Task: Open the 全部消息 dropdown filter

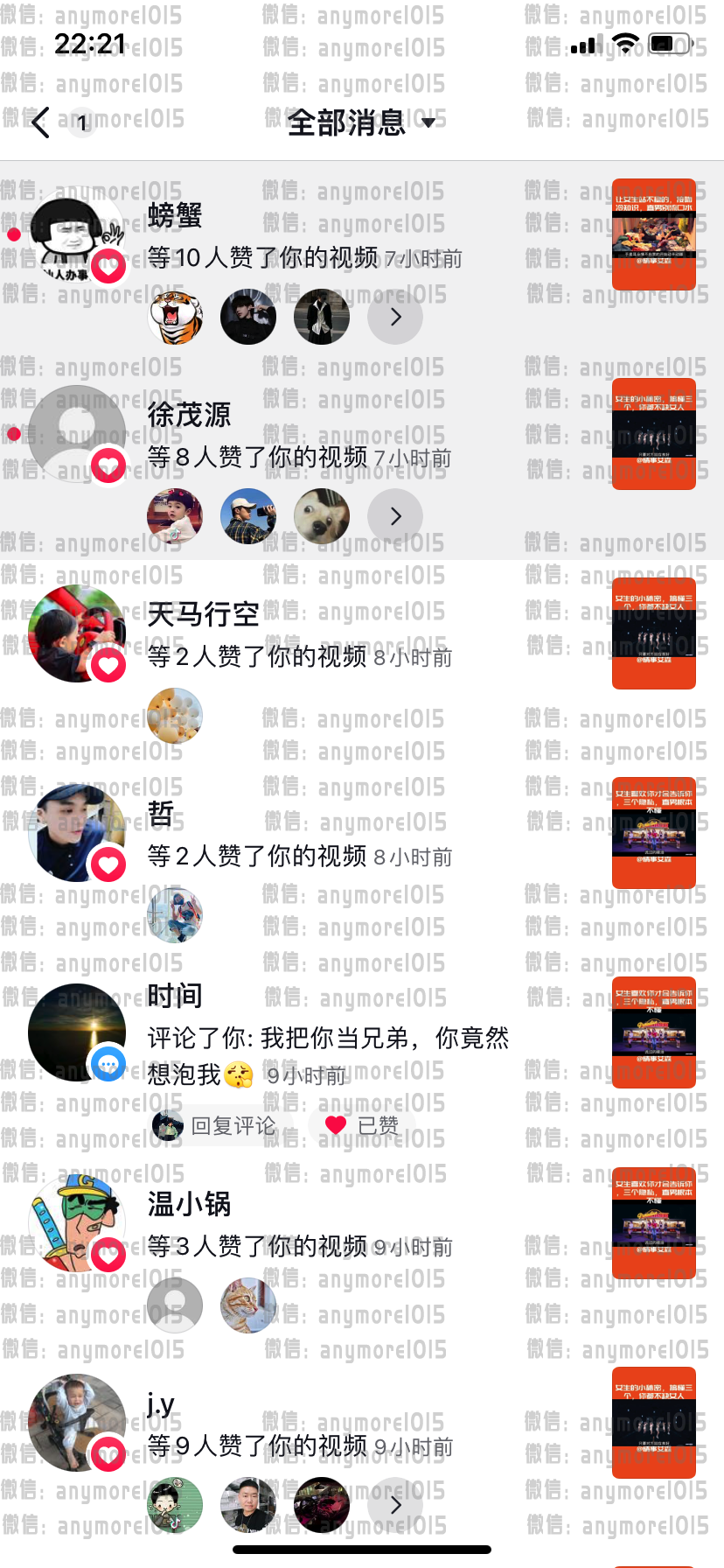Action: [x=361, y=122]
